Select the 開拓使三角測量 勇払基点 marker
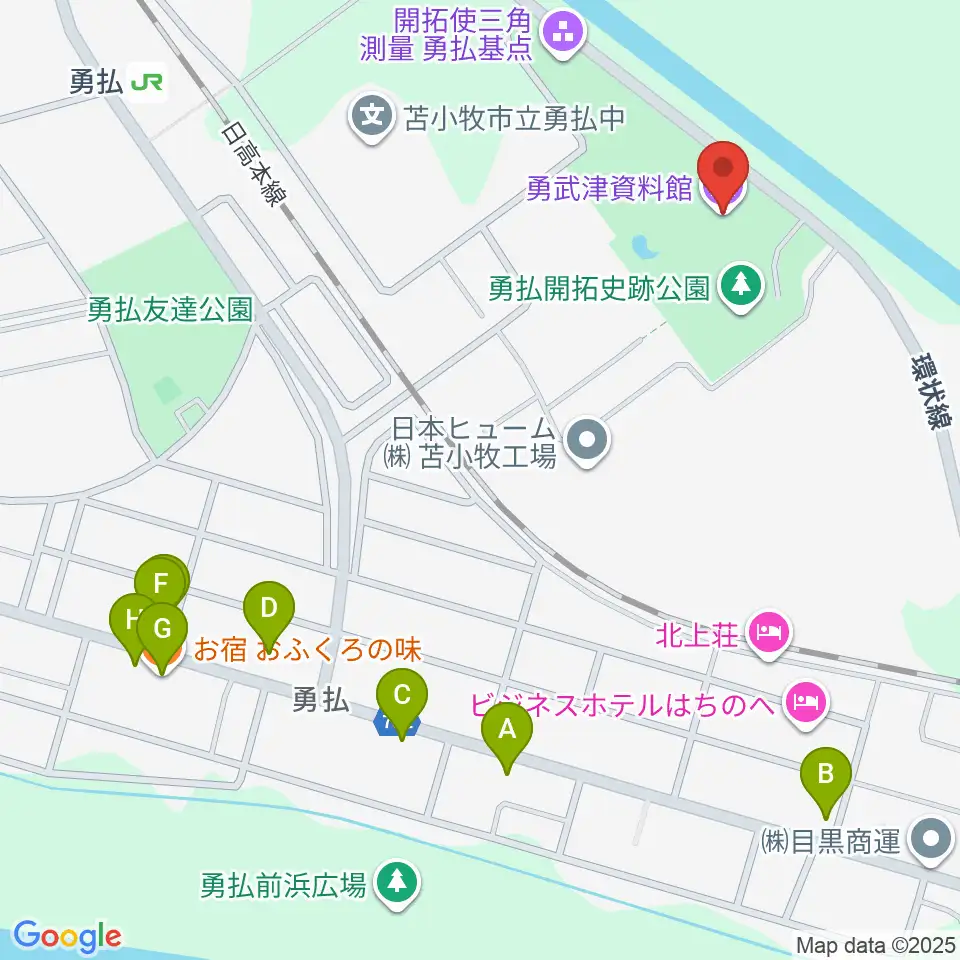This screenshot has height=960, width=960. point(564,35)
